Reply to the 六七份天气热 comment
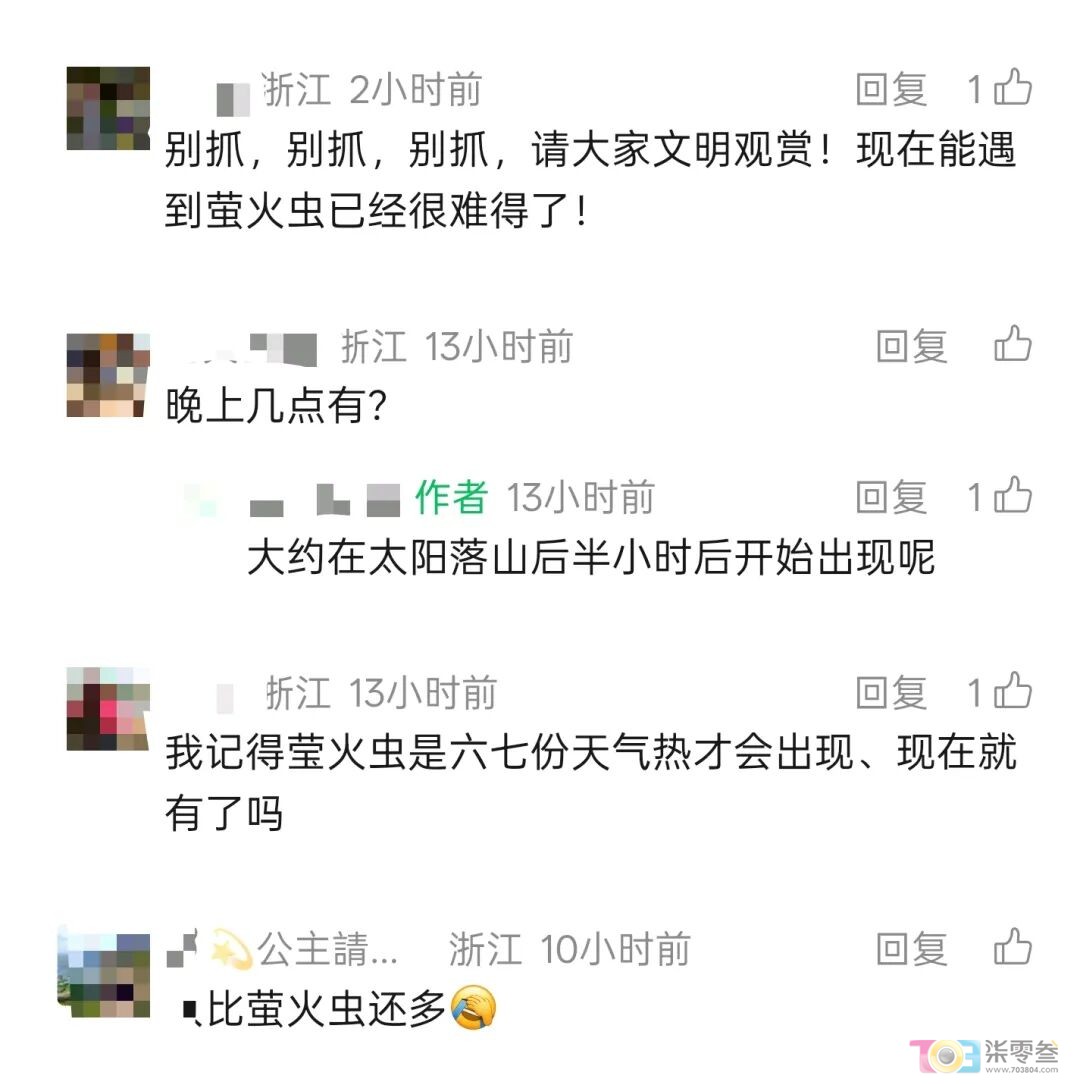This screenshot has height=1085, width=1080. click(x=891, y=693)
